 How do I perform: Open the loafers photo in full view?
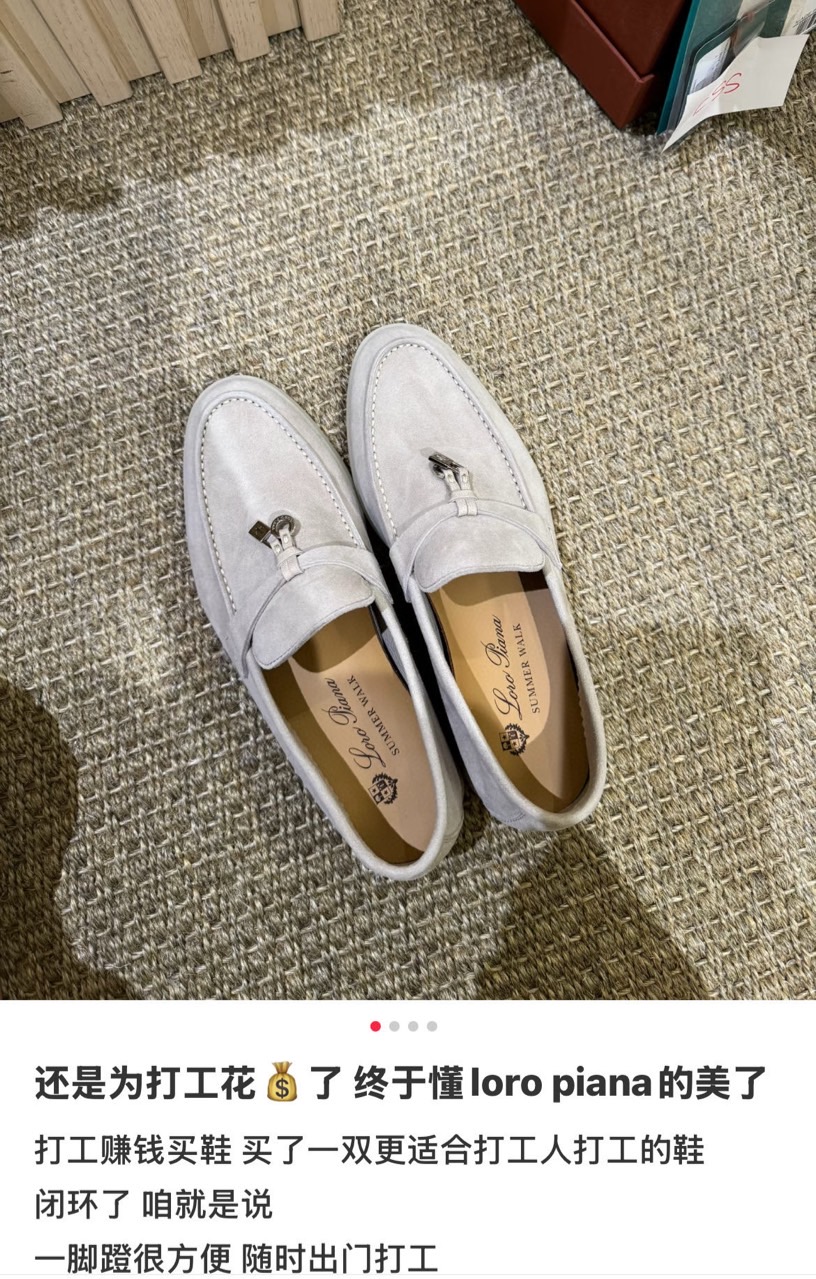408,500
